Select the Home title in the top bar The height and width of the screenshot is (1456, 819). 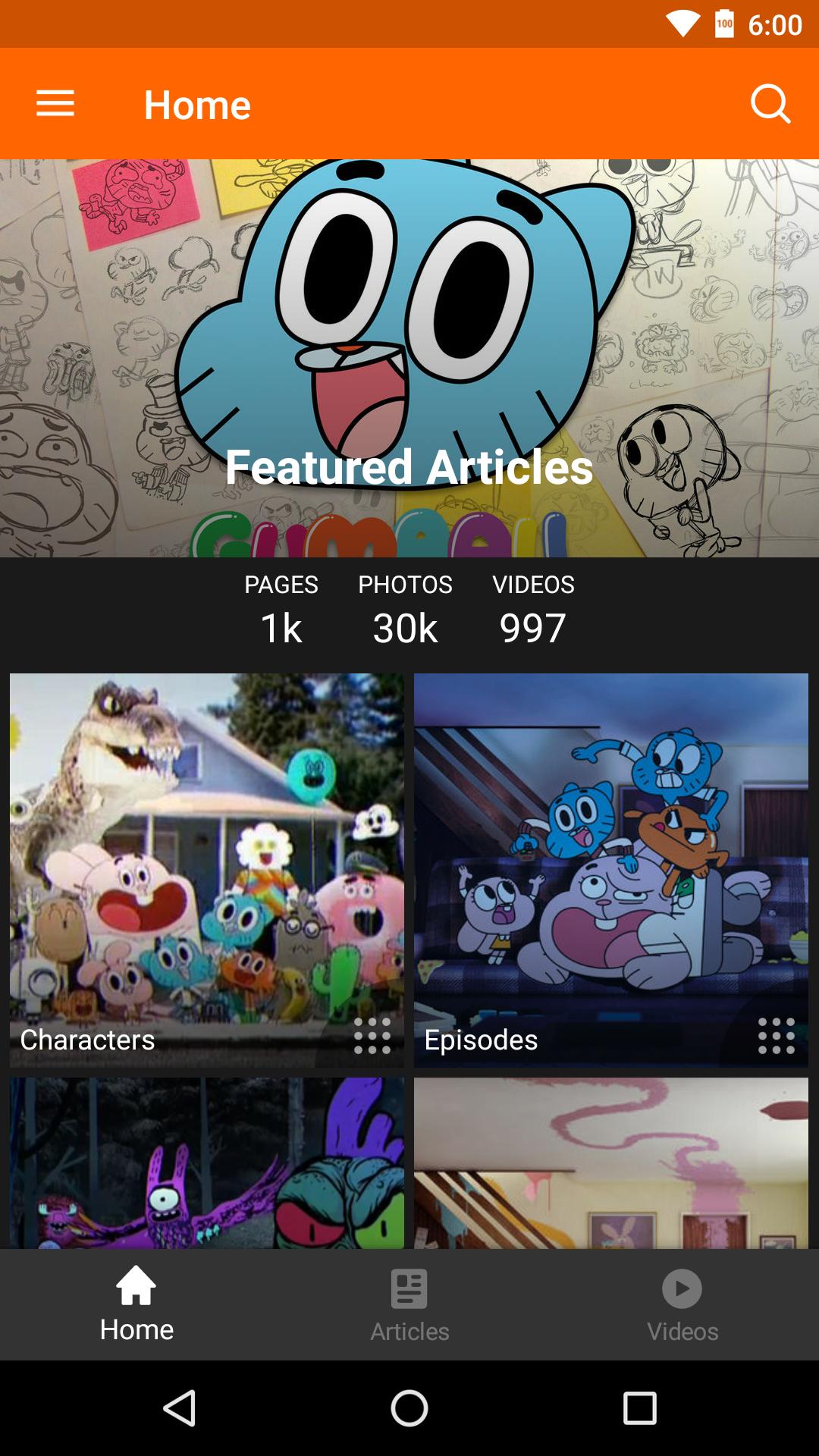tap(197, 103)
